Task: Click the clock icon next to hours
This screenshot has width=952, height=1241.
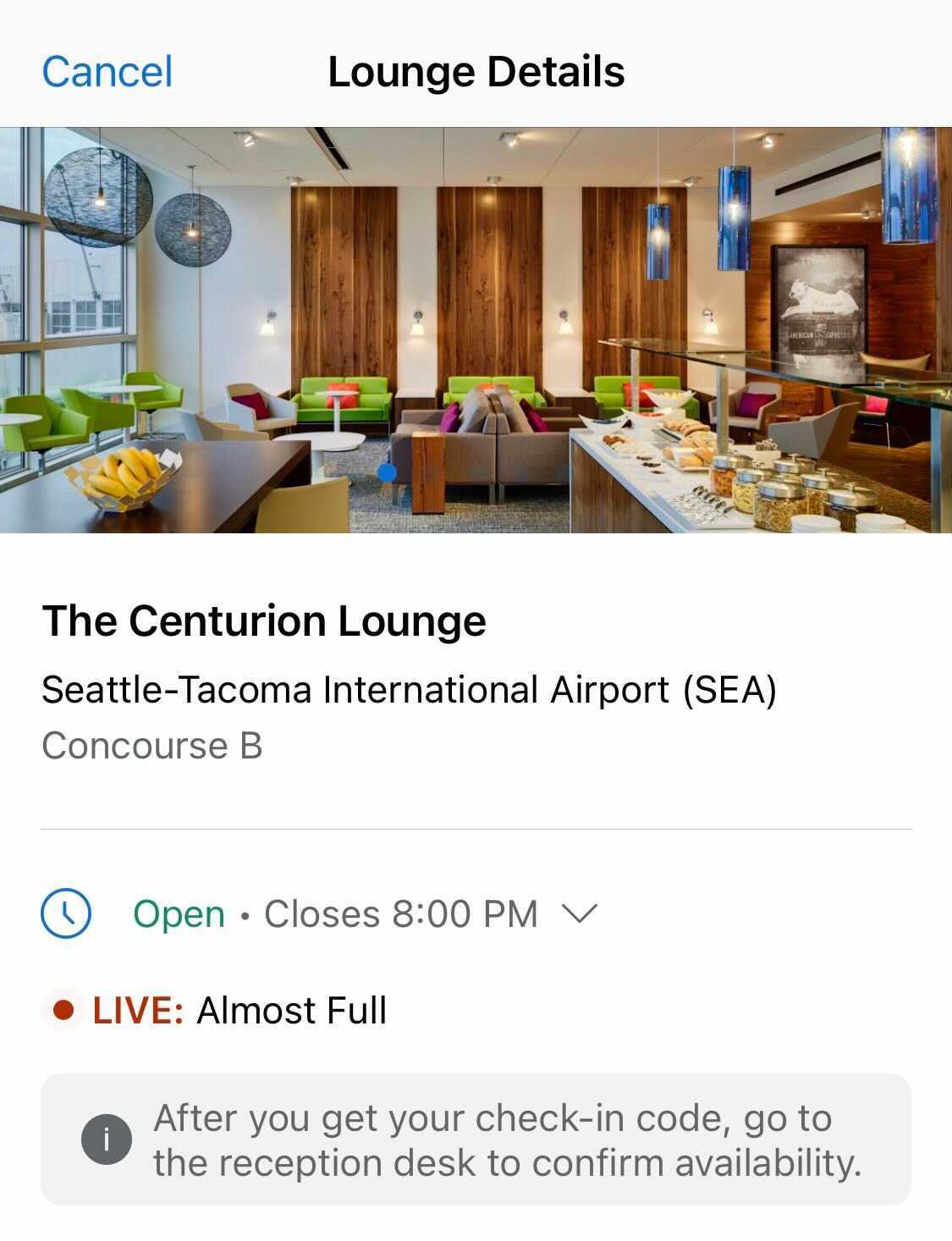Action: (x=65, y=915)
